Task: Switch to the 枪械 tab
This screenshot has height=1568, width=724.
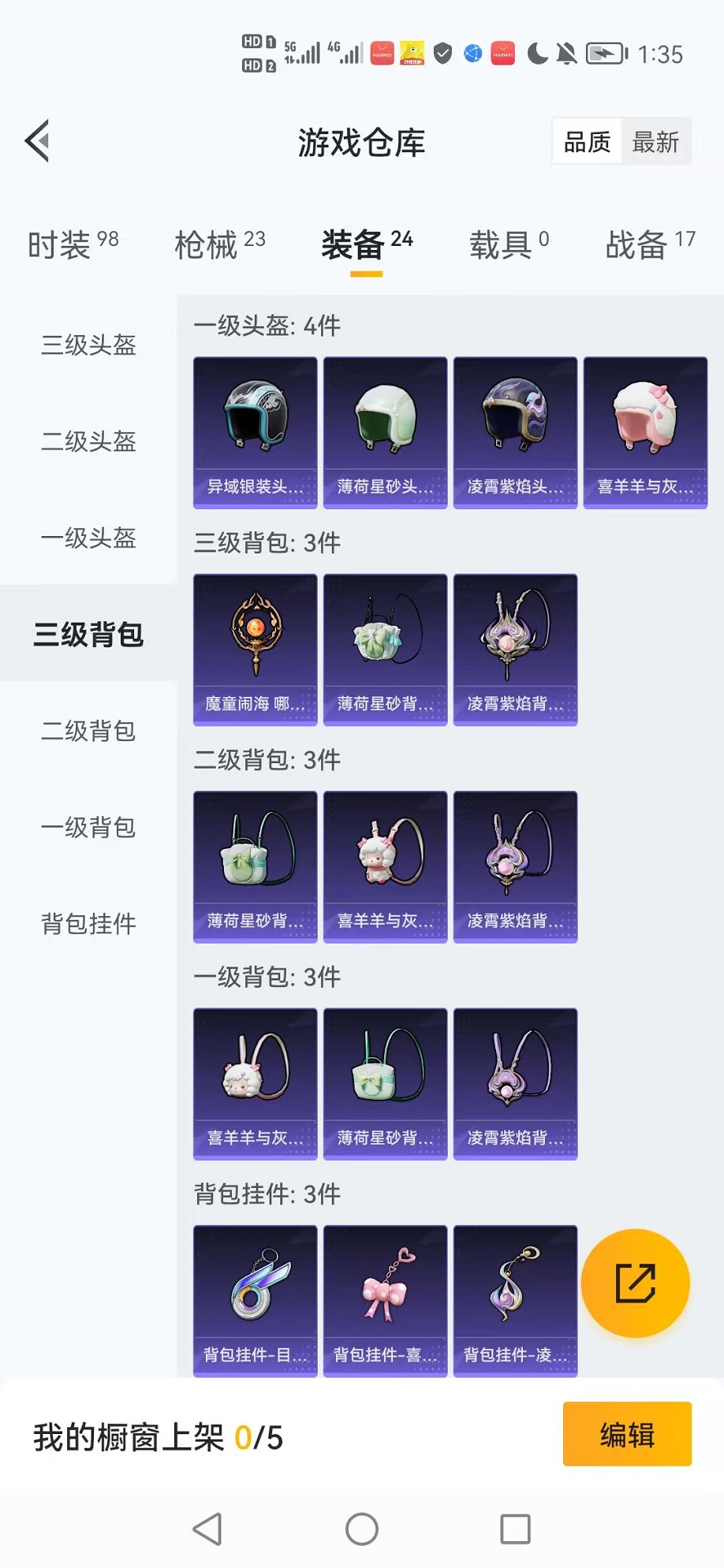Action: coord(219,244)
